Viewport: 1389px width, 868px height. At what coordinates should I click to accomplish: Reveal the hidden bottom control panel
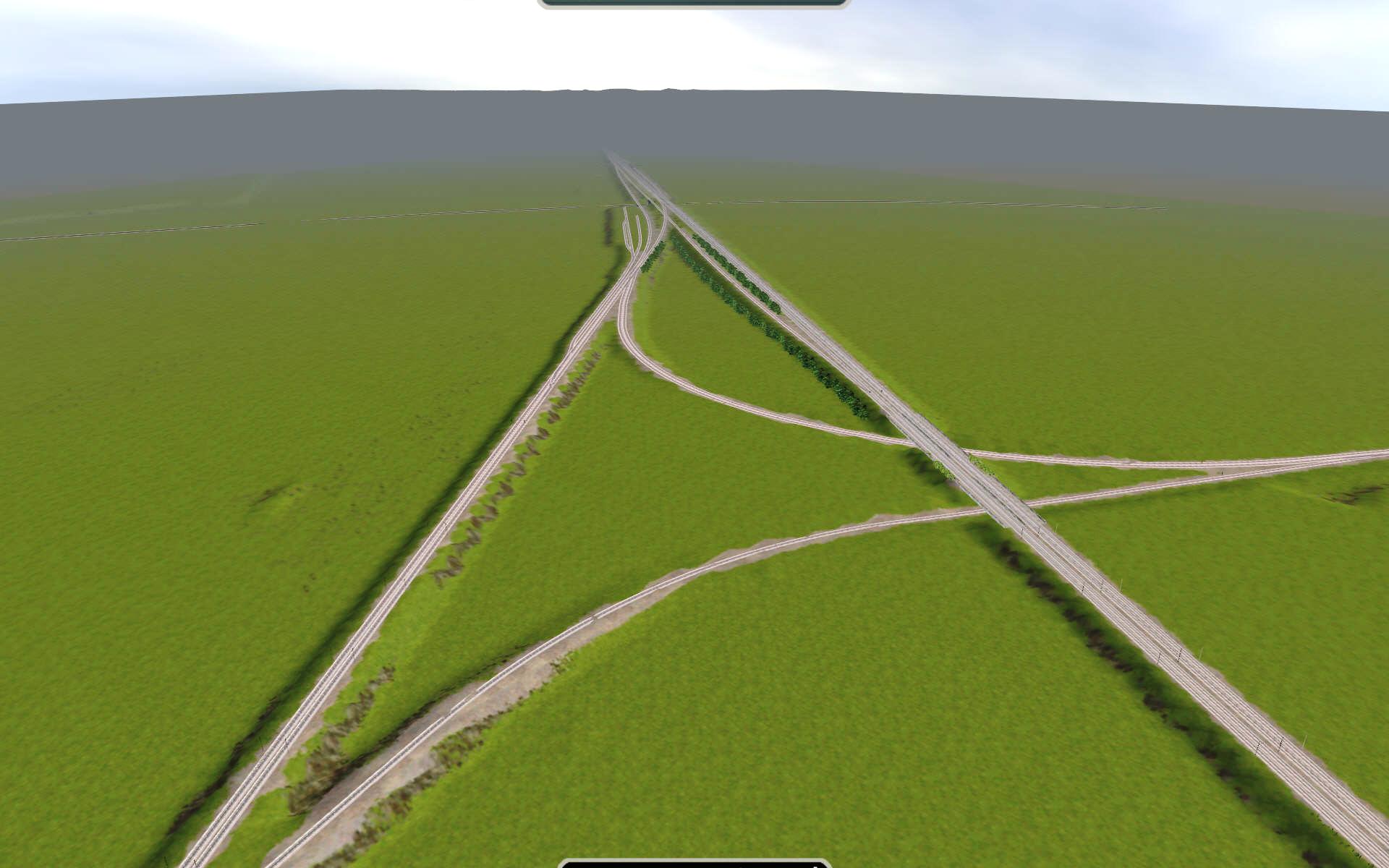694,864
